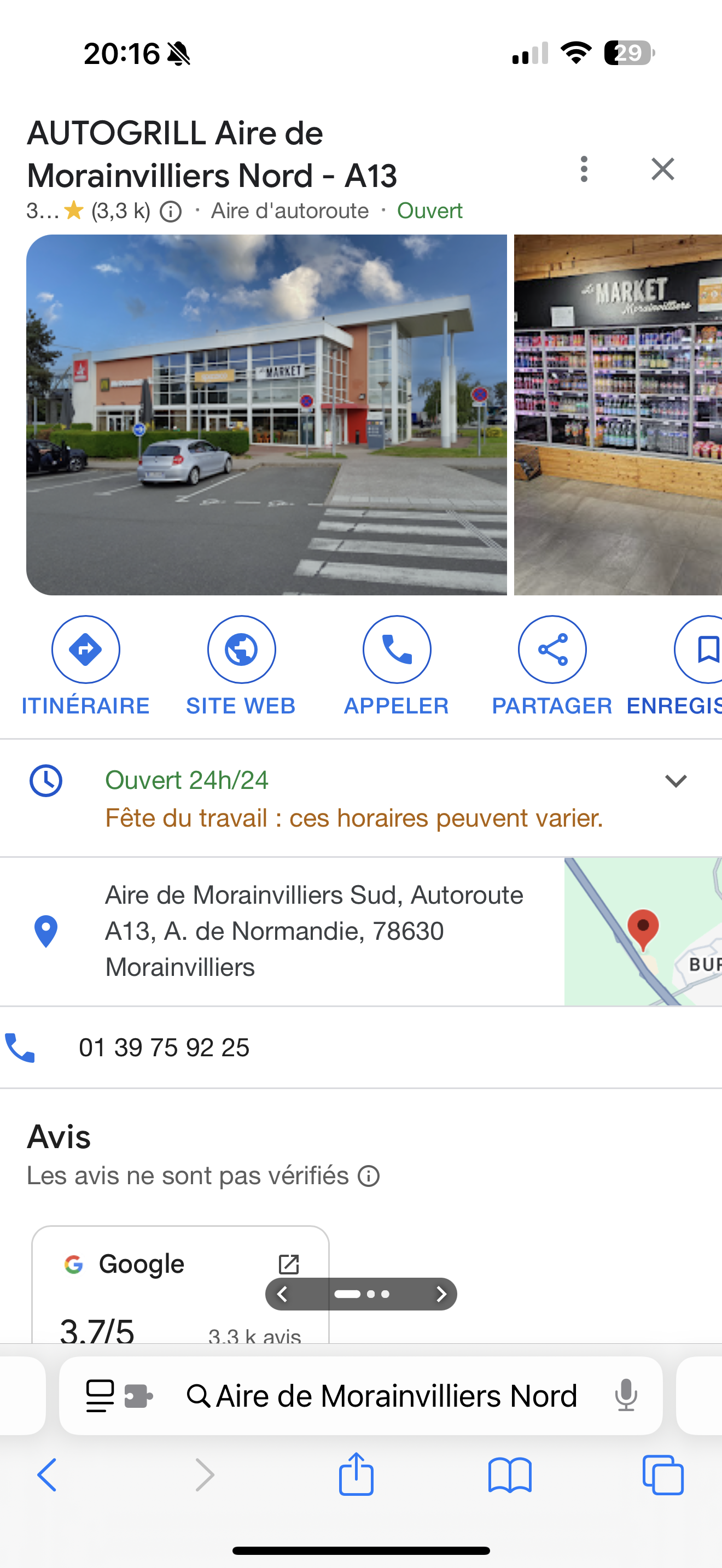722x1568 pixels.
Task: Go back in Safari
Action: [47, 1475]
